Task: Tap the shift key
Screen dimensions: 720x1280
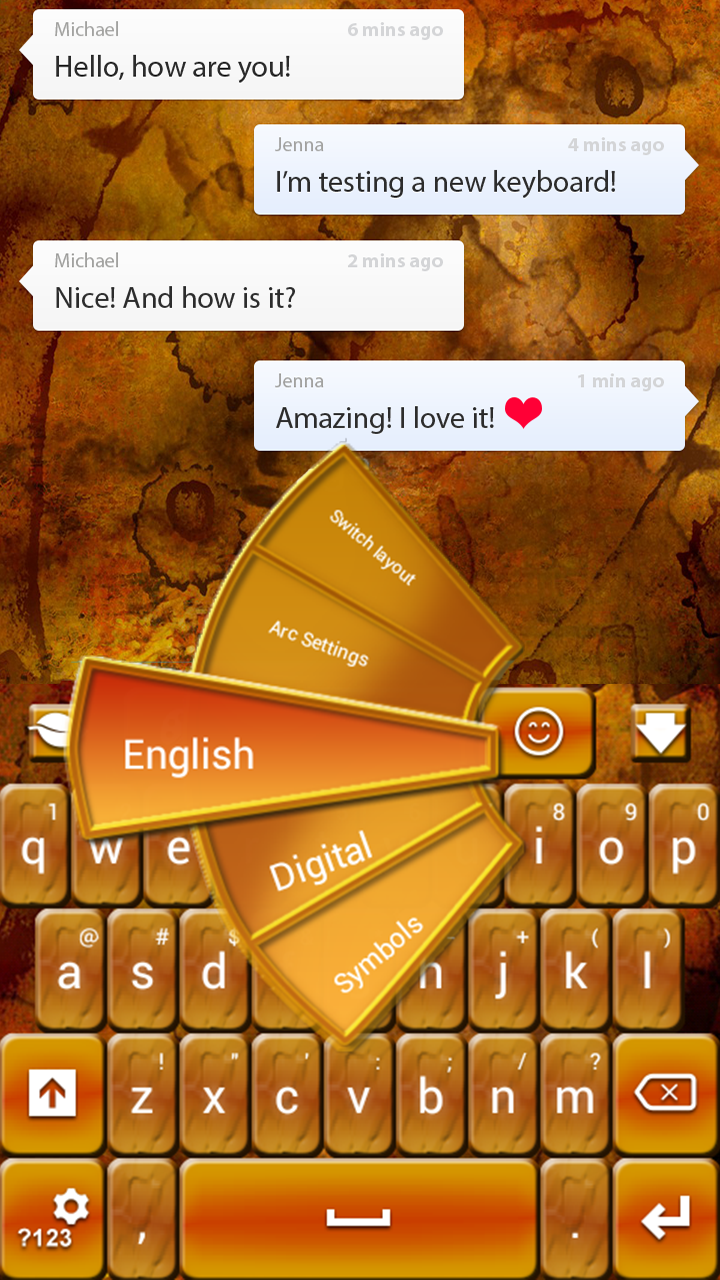Action: pyautogui.click(x=52, y=1095)
